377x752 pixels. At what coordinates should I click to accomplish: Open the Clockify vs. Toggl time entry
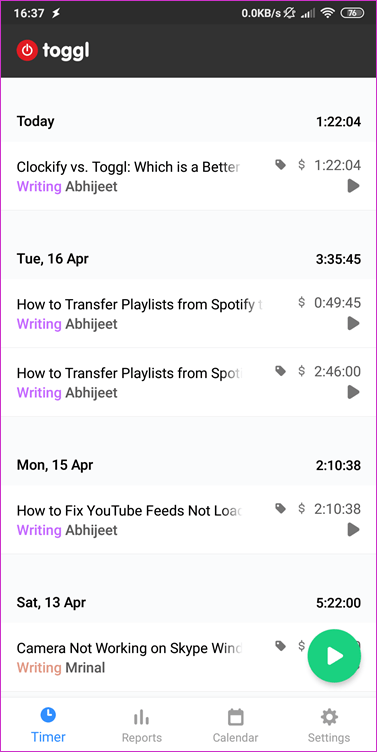[x=188, y=176]
